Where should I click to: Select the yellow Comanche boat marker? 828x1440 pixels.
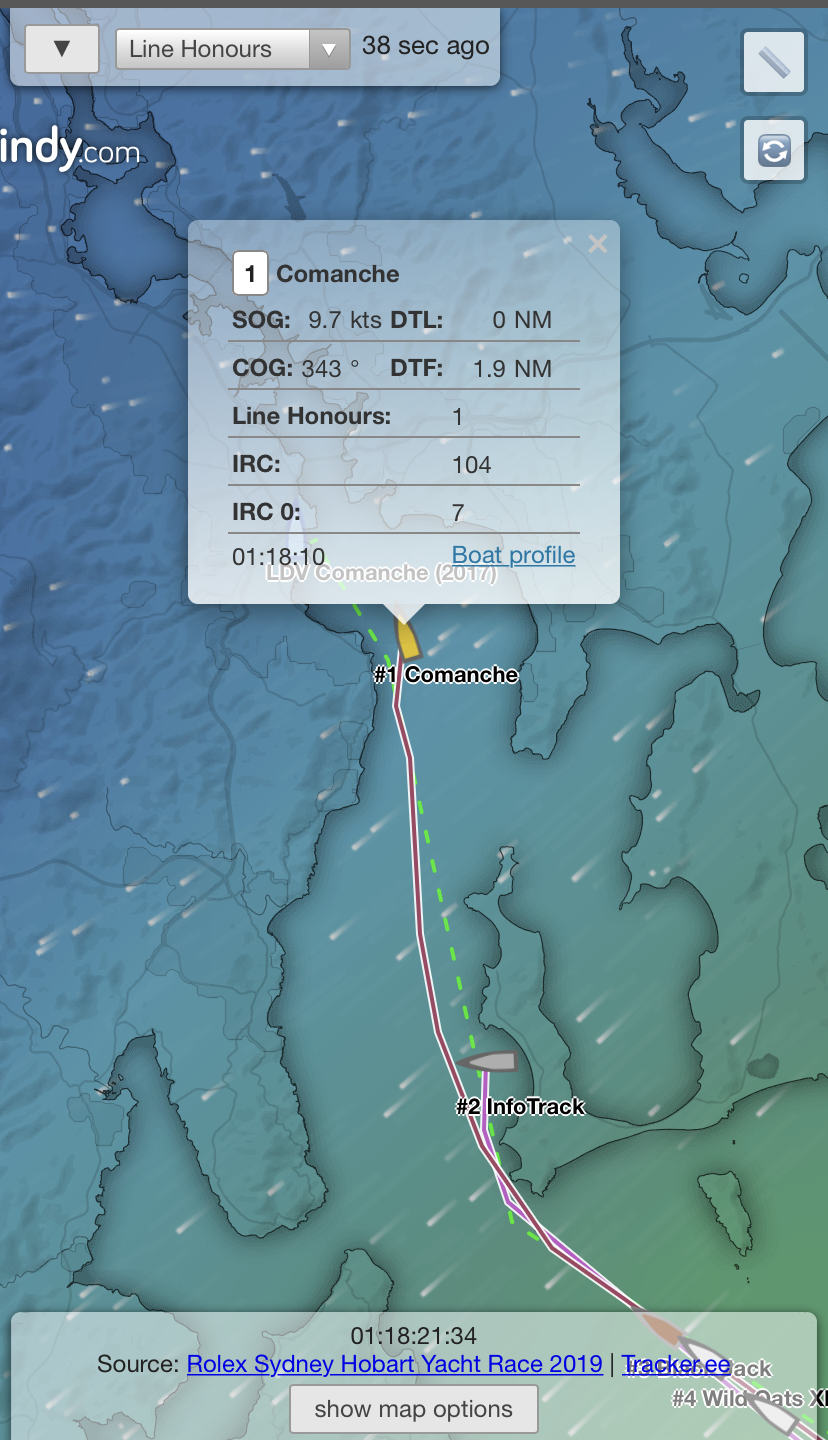(407, 638)
